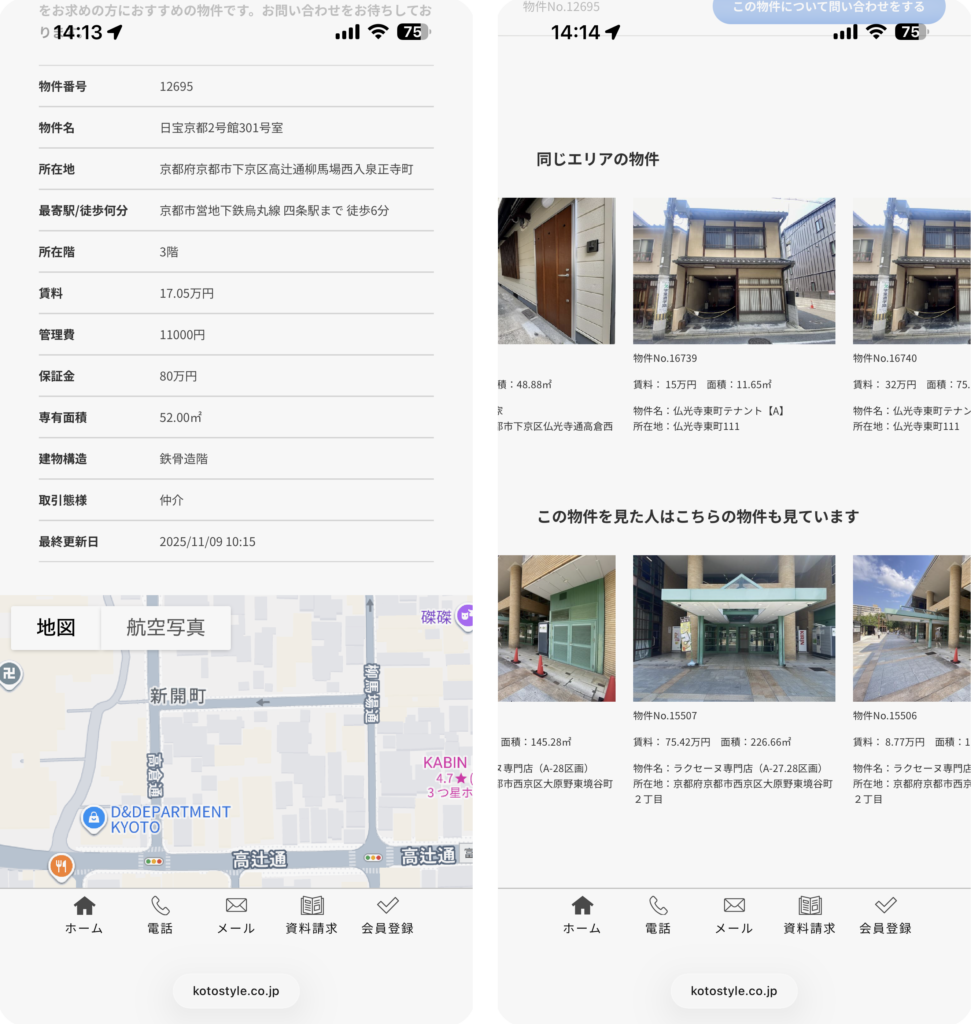Image resolution: width=971 pixels, height=1024 pixels.
Task: Tap the orange restaurant marker on the map
Action: pos(61,866)
